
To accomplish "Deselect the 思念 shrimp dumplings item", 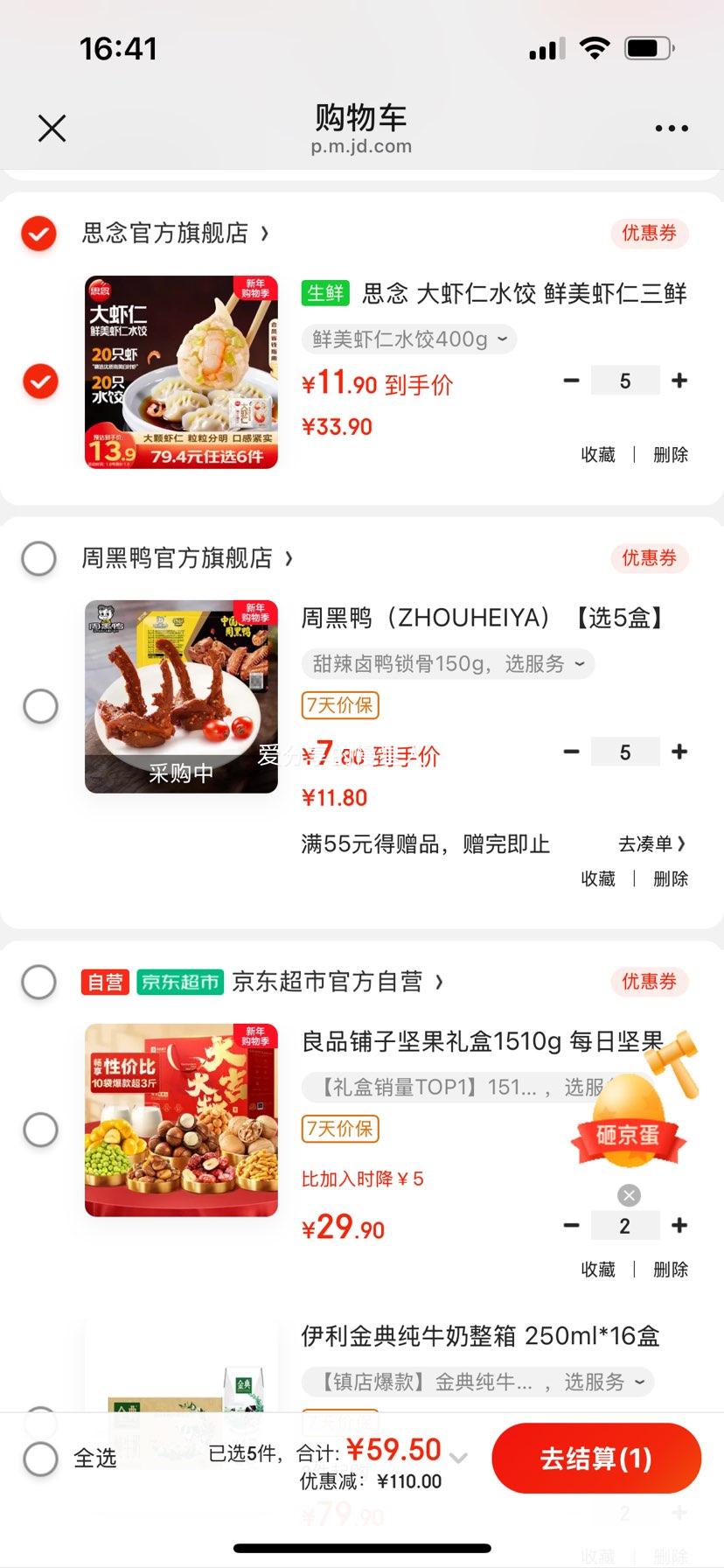I will pos(38,381).
